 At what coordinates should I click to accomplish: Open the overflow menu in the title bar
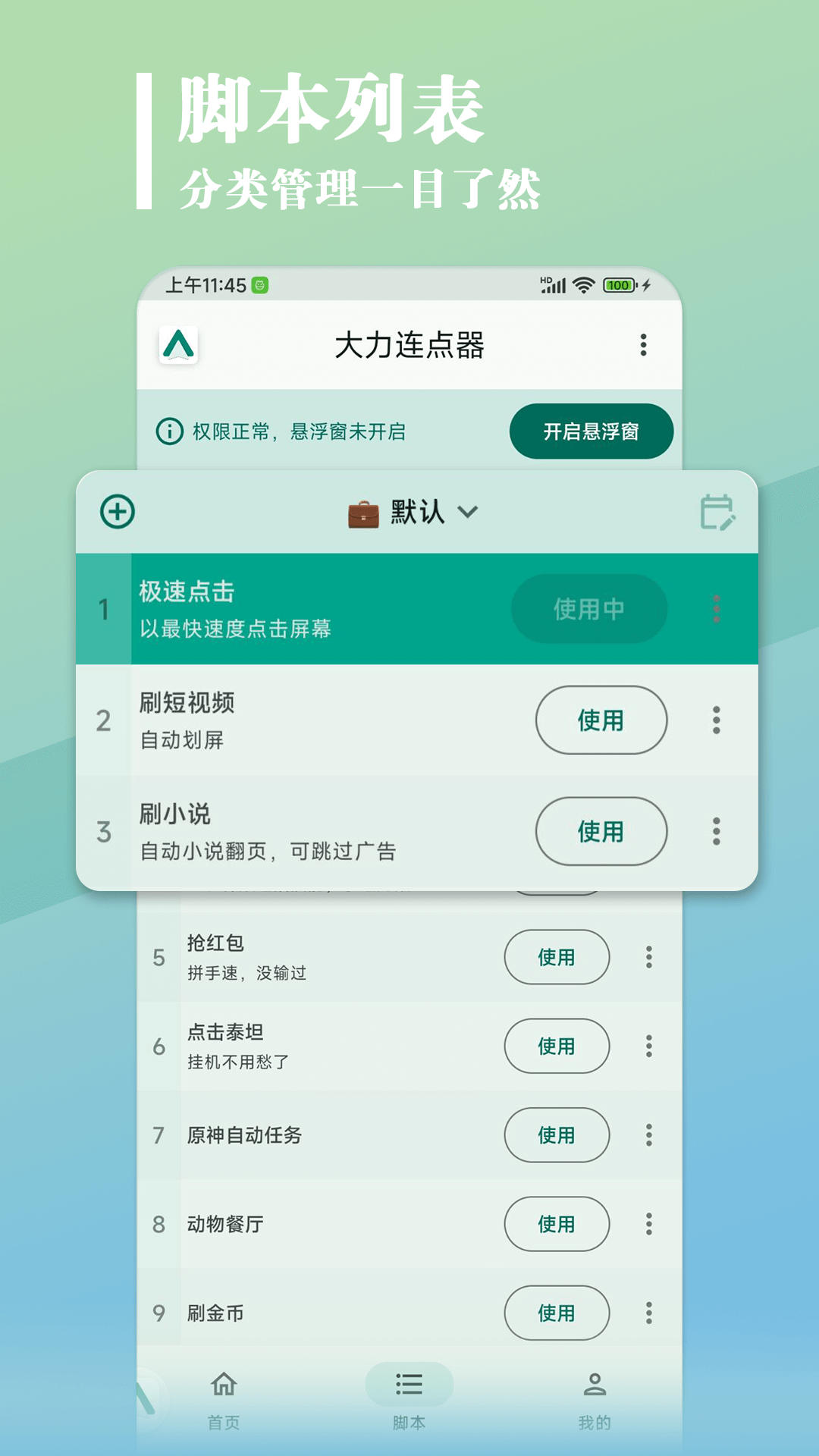click(644, 346)
